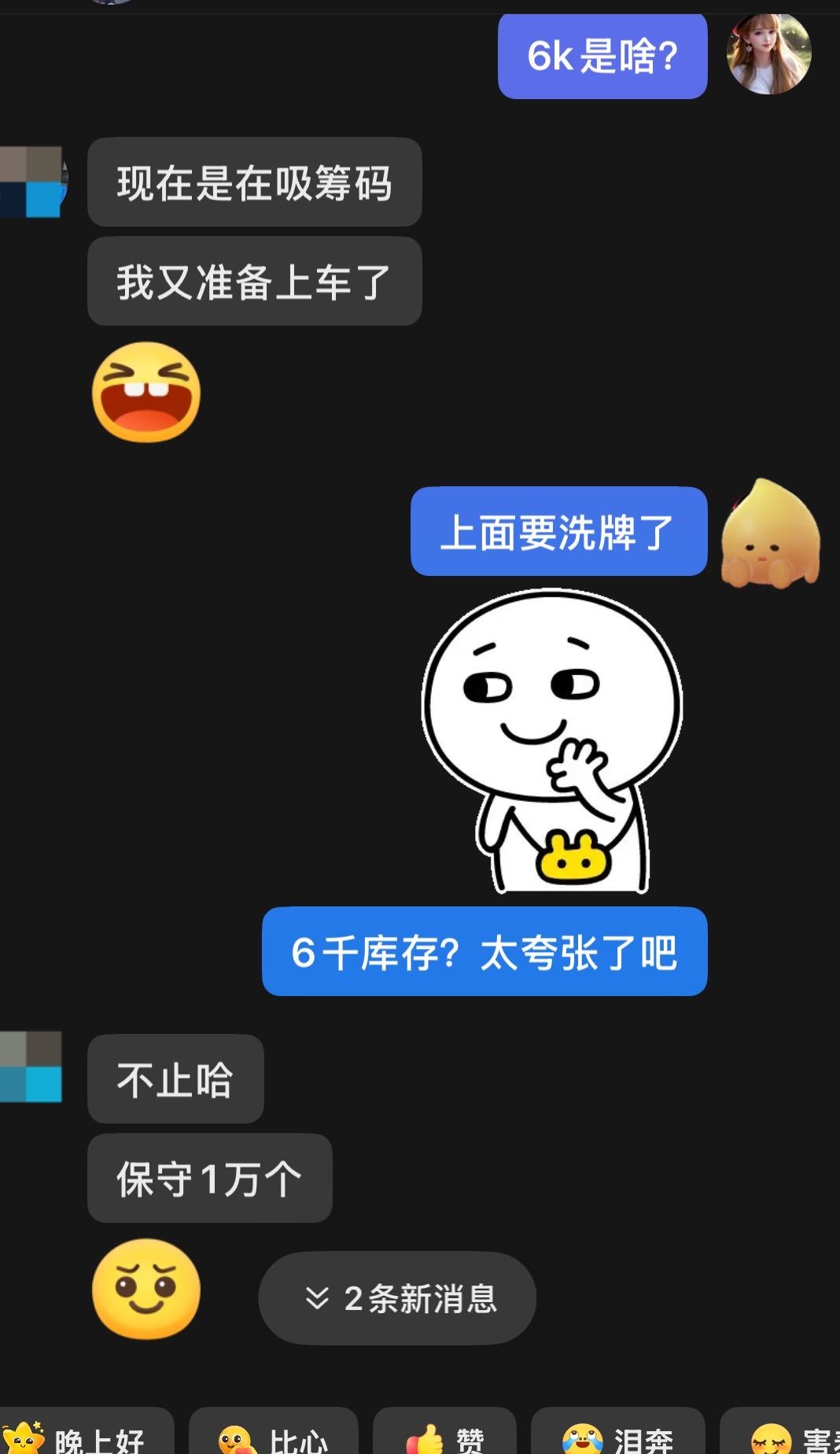Image resolution: width=840 pixels, height=1454 pixels.
Task: Open avatar beside 现在是在吸筹码 message
Action: click(33, 181)
